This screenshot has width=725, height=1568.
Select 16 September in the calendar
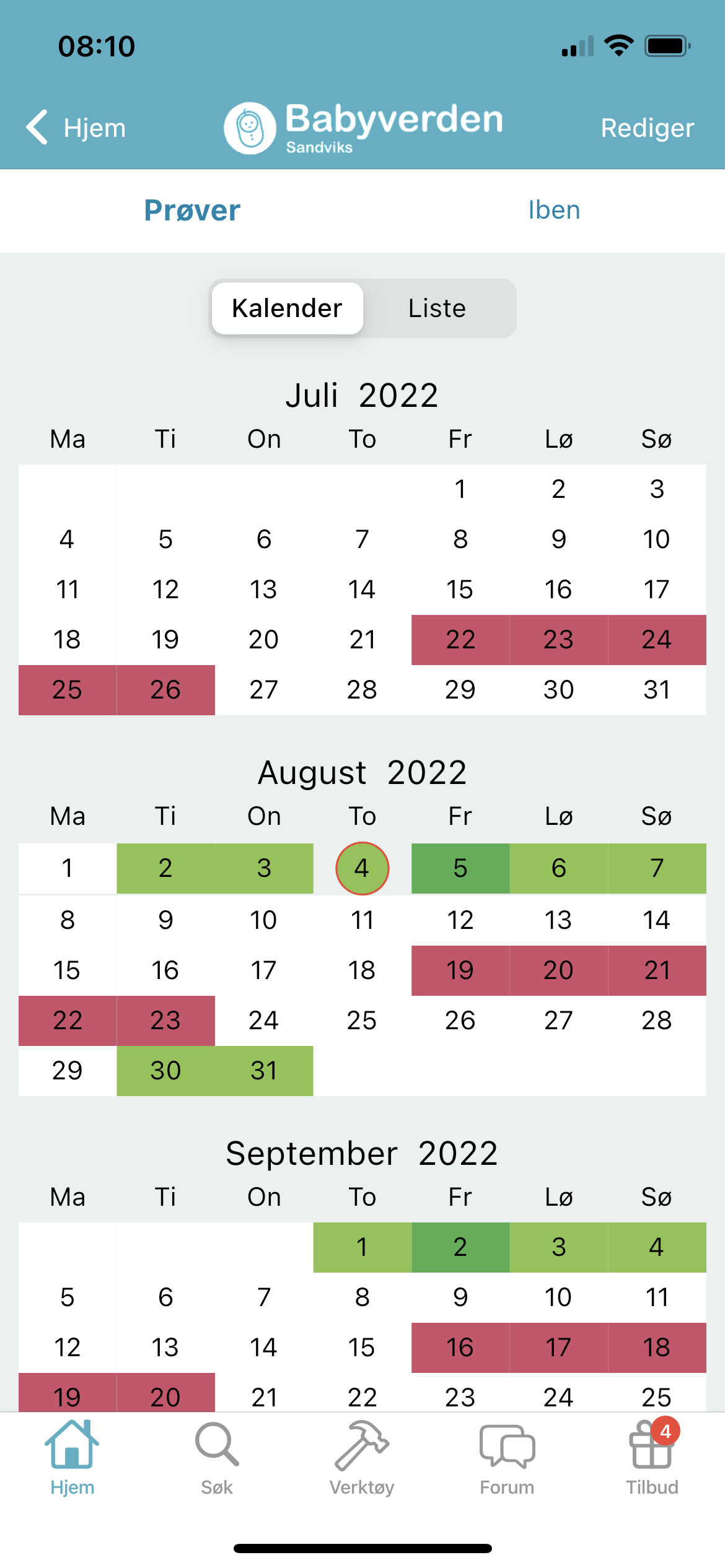[x=460, y=1348]
